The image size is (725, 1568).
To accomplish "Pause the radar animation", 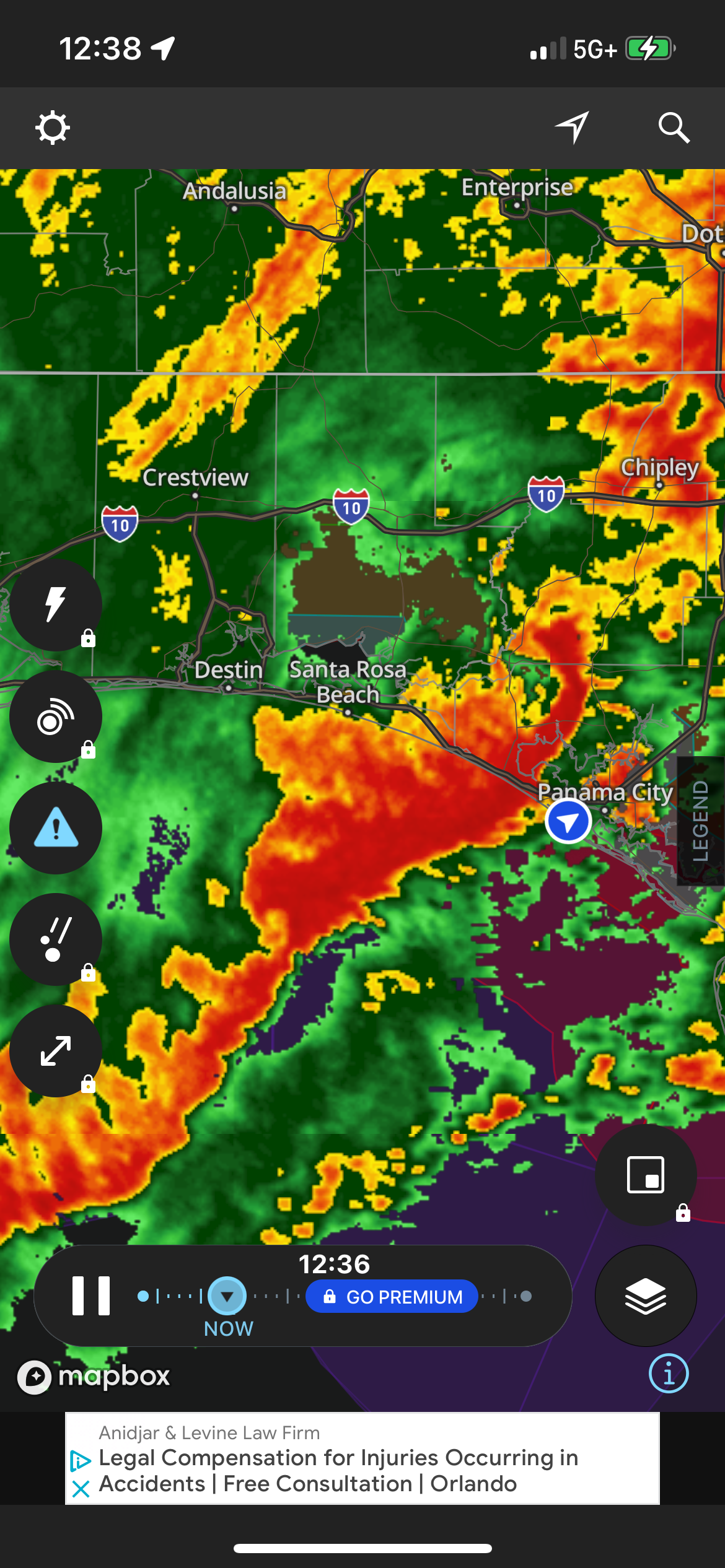I will tap(91, 1296).
